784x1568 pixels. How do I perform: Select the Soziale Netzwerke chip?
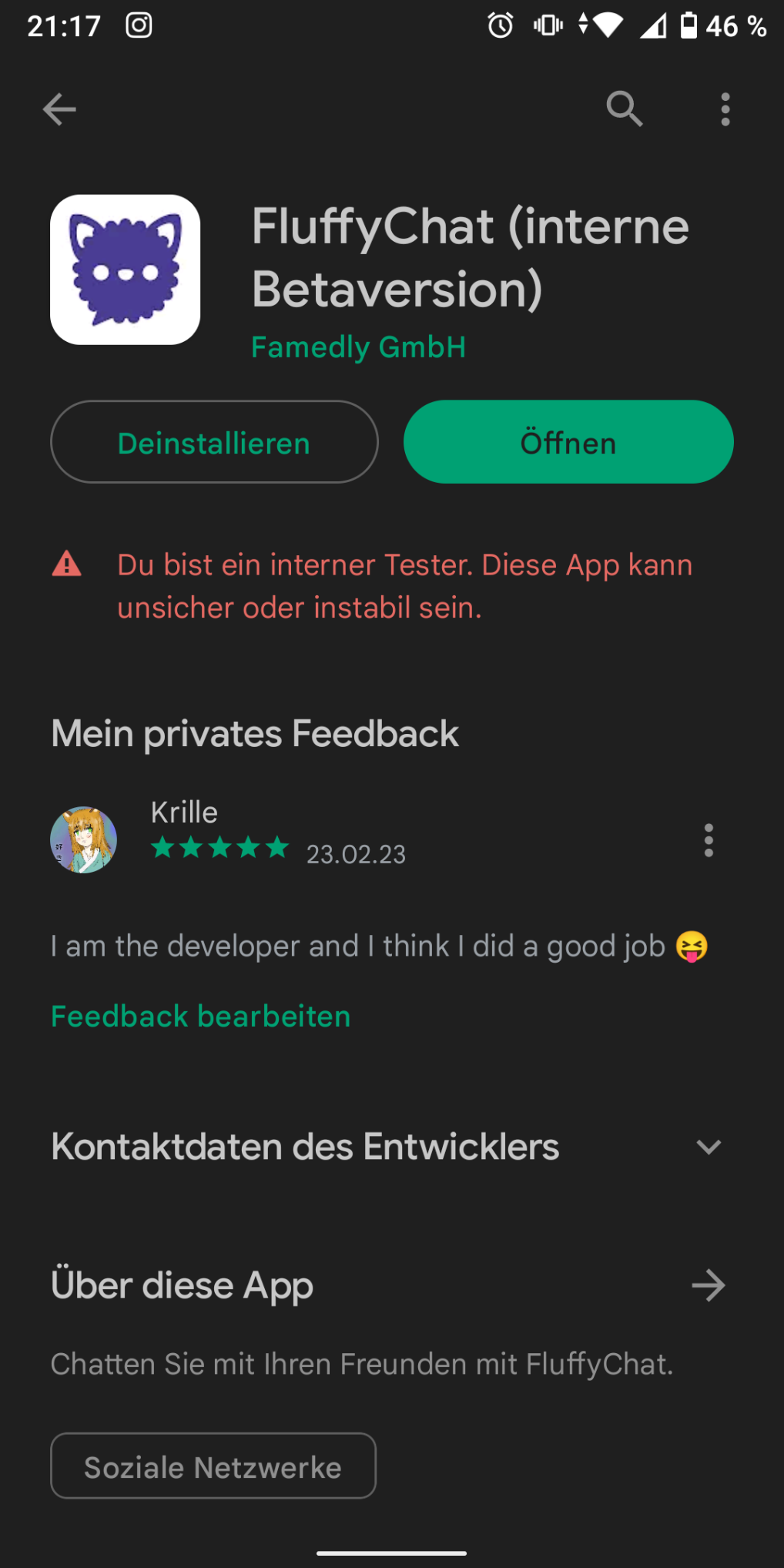[213, 1466]
